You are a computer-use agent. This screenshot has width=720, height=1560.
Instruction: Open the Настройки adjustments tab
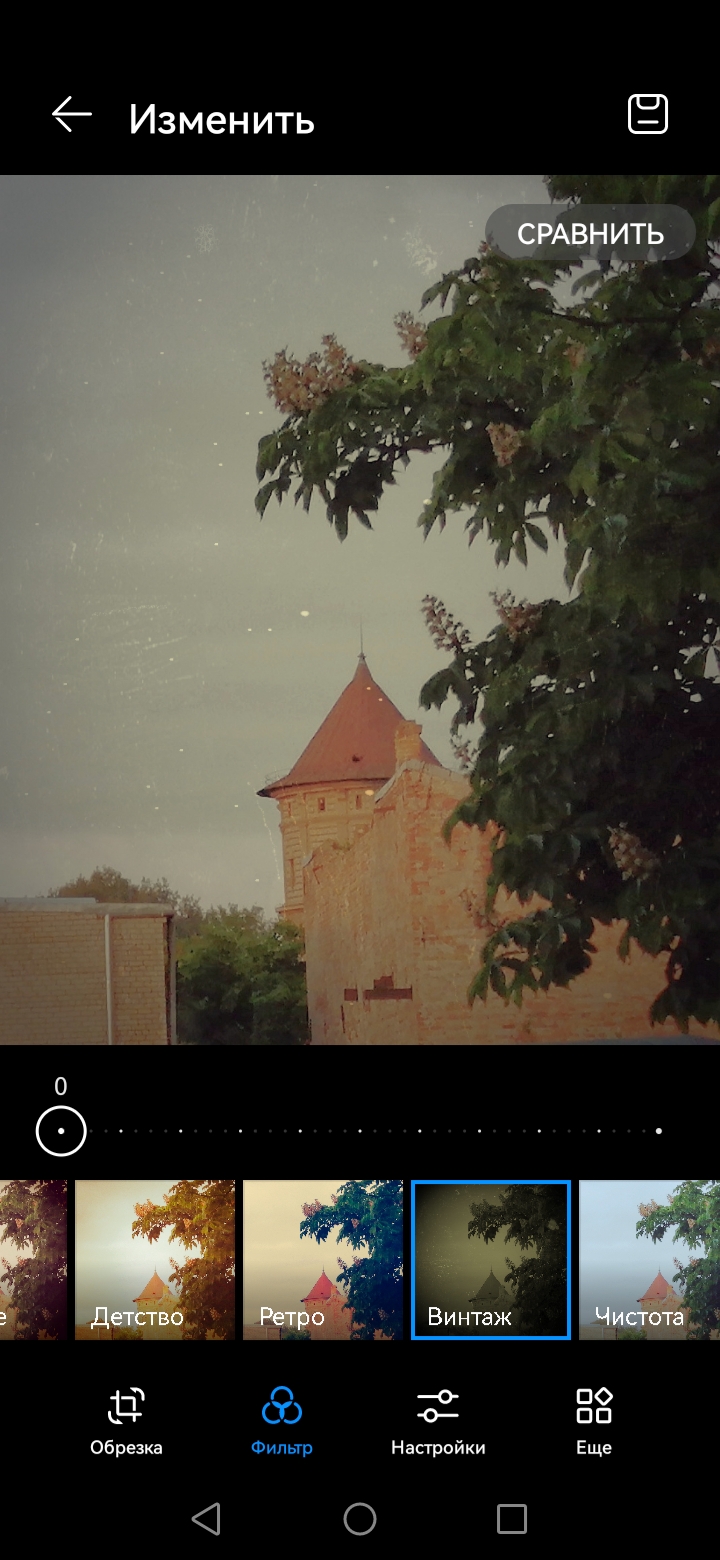tap(437, 1418)
